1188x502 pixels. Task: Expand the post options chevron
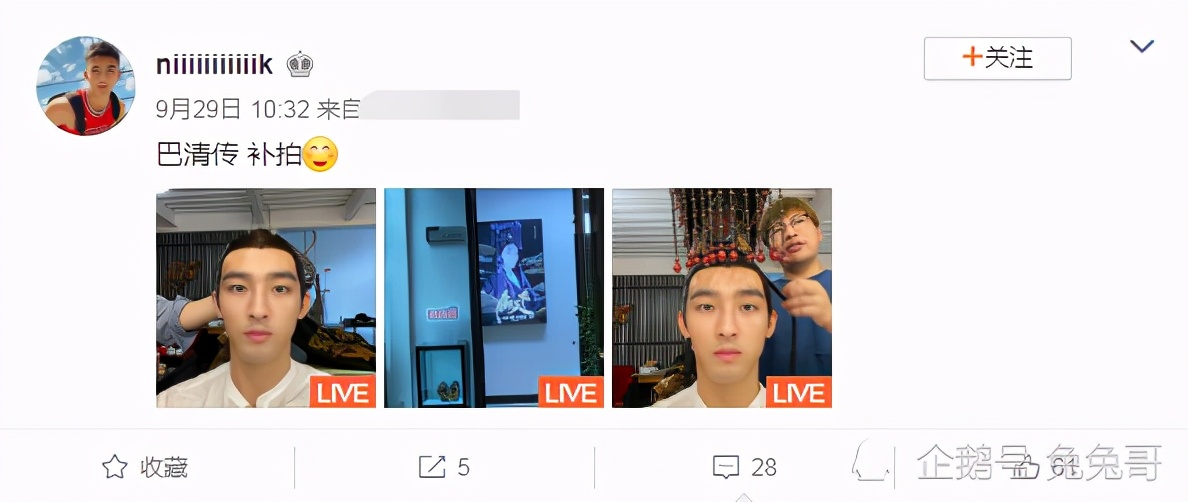[1141, 46]
